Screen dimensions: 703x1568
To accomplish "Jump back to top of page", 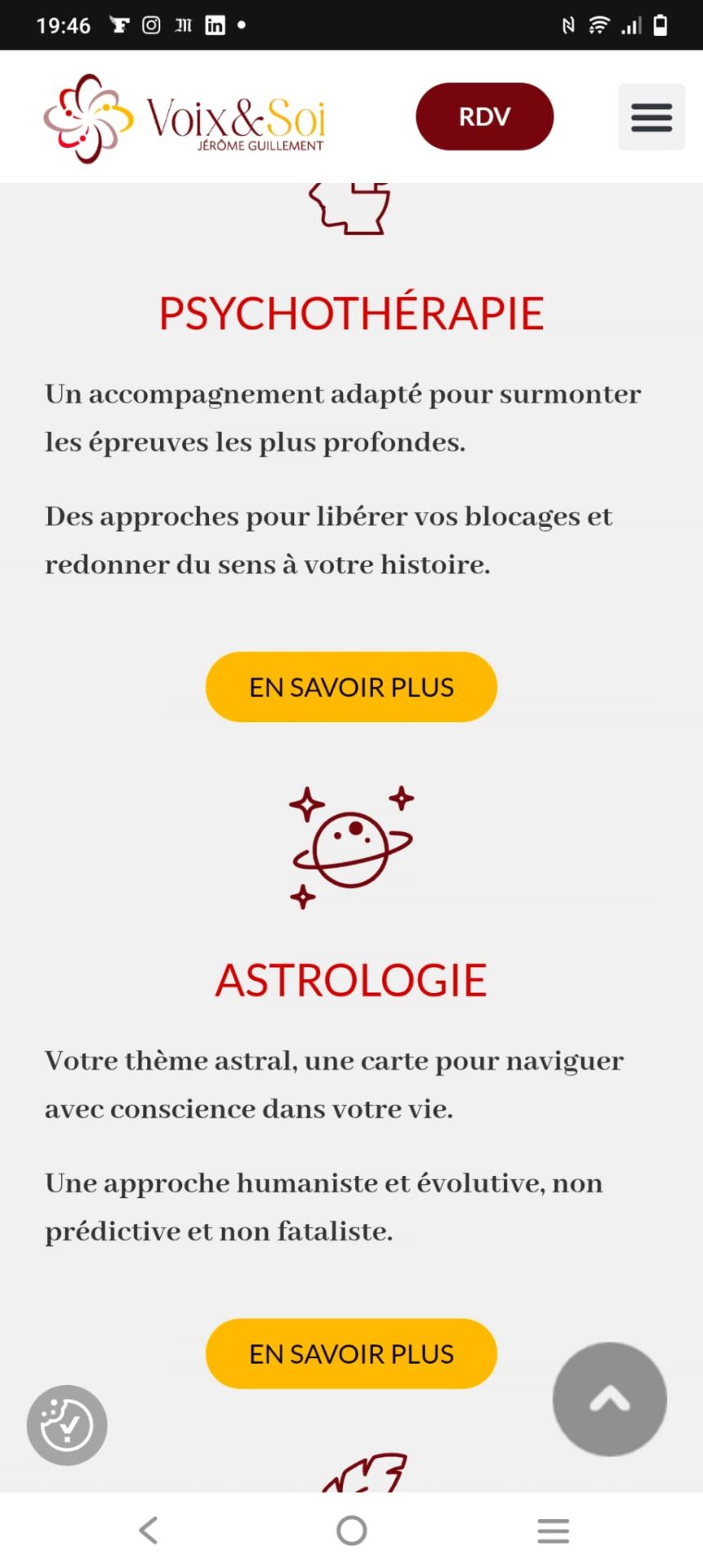I will coord(609,1399).
